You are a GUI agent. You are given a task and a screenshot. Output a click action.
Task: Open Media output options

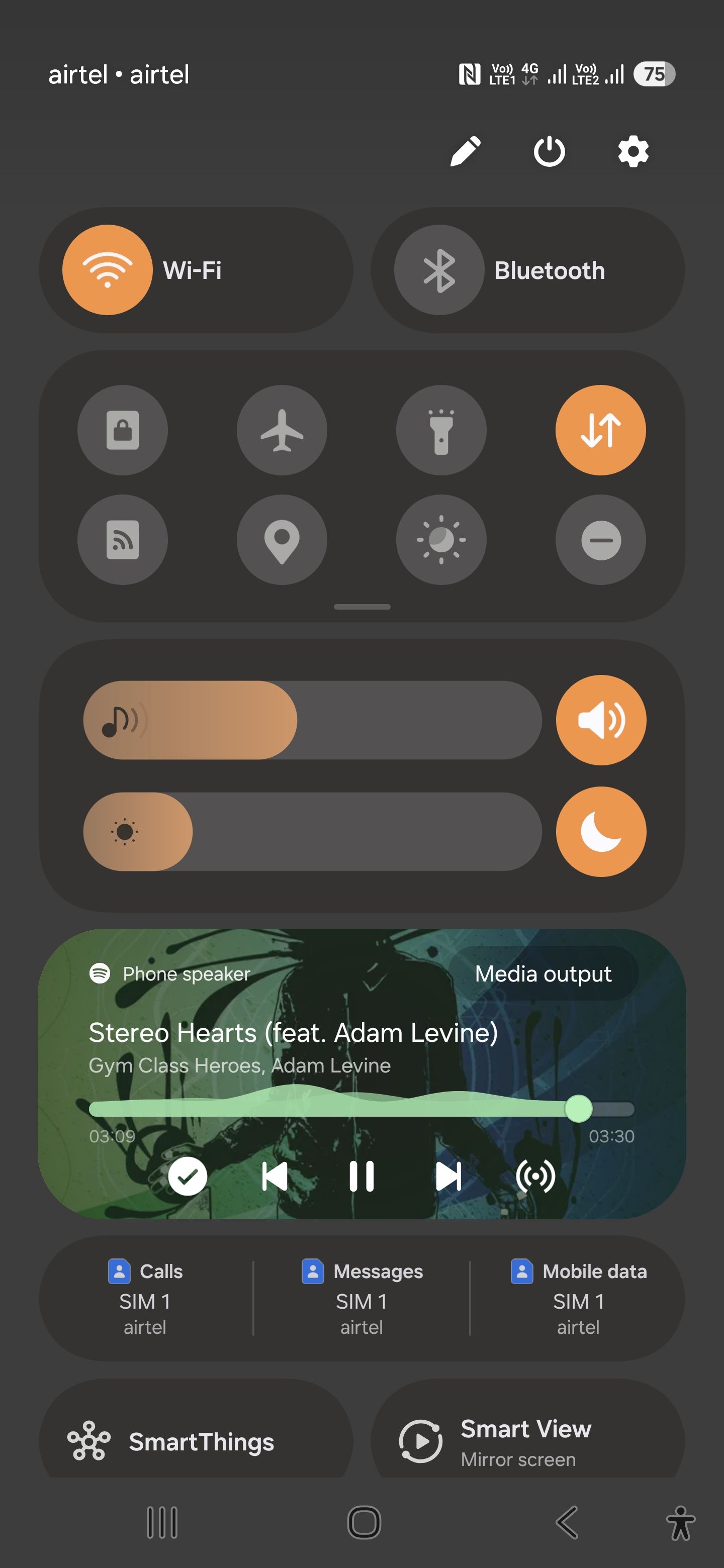542,973
